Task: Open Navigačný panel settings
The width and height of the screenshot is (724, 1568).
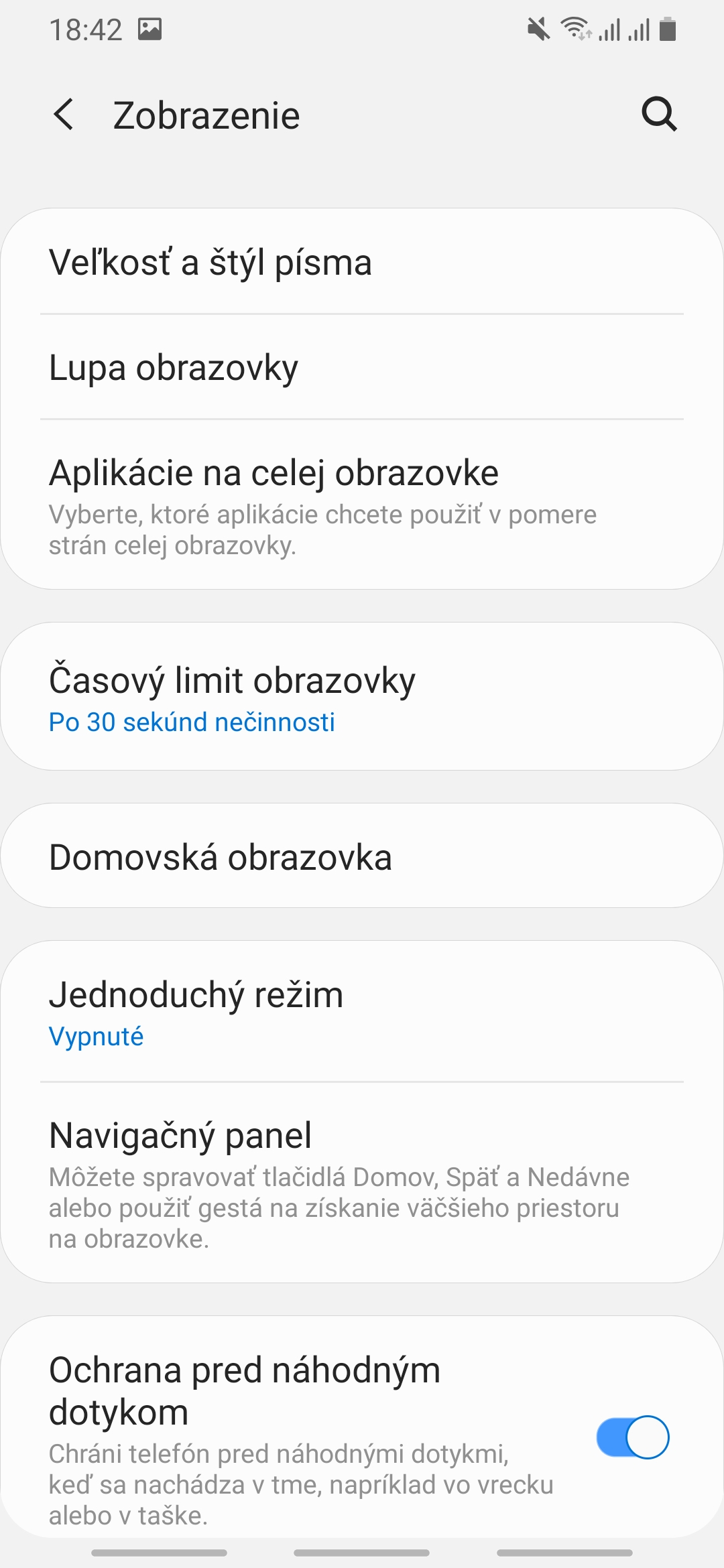Action: (362, 1183)
